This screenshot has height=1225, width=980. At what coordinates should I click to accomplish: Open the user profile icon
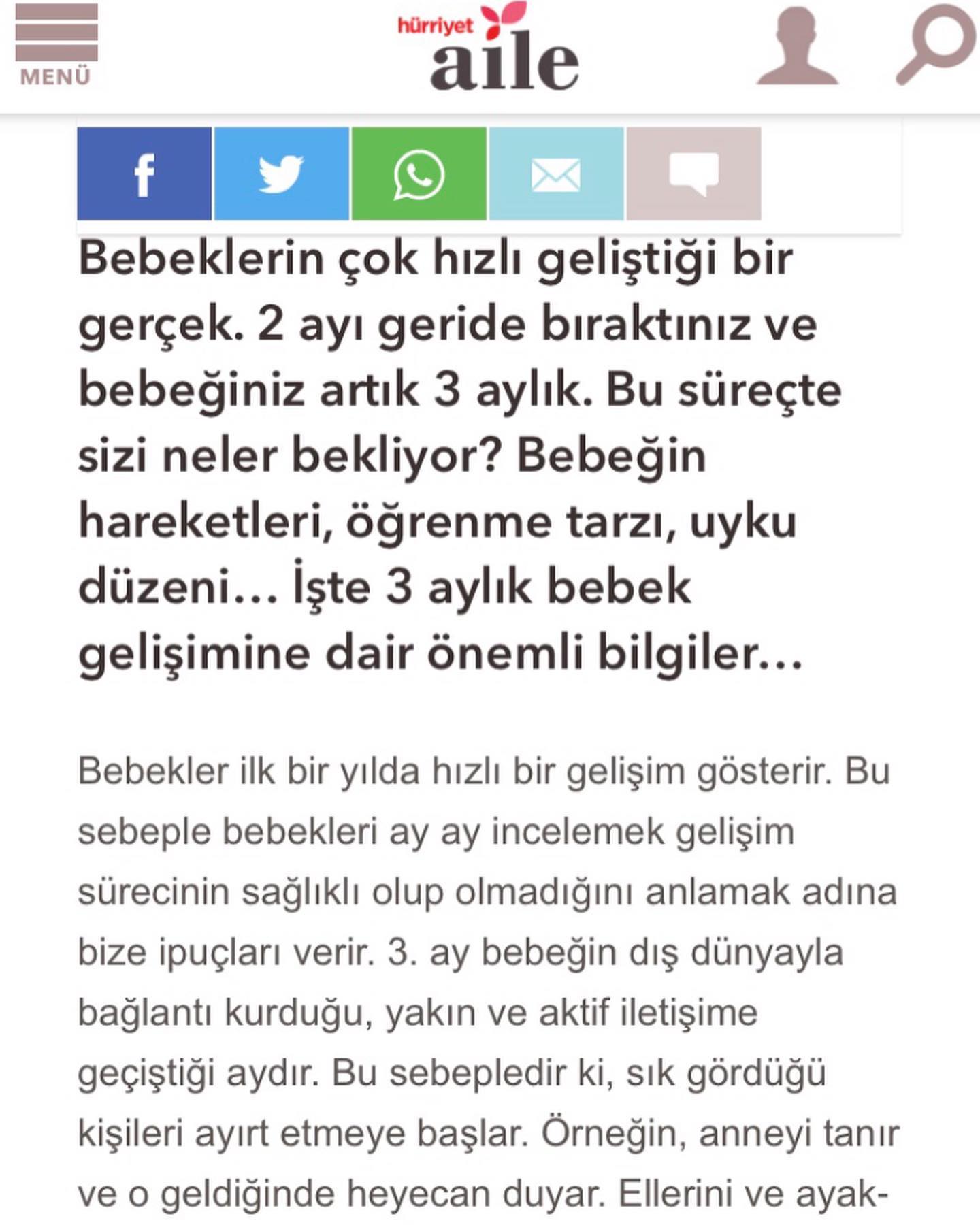pos(797,46)
